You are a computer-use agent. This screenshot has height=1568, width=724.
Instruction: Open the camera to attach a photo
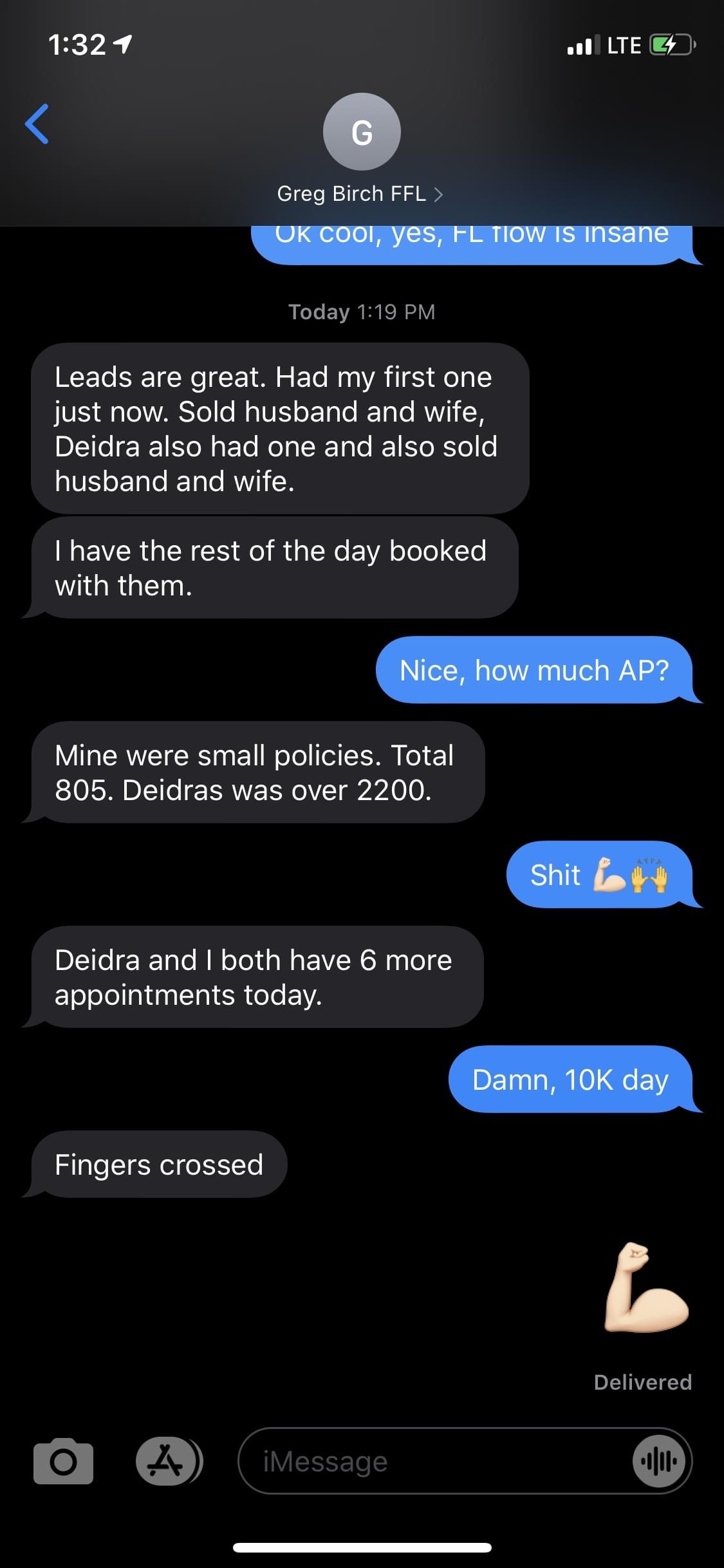point(63,1461)
